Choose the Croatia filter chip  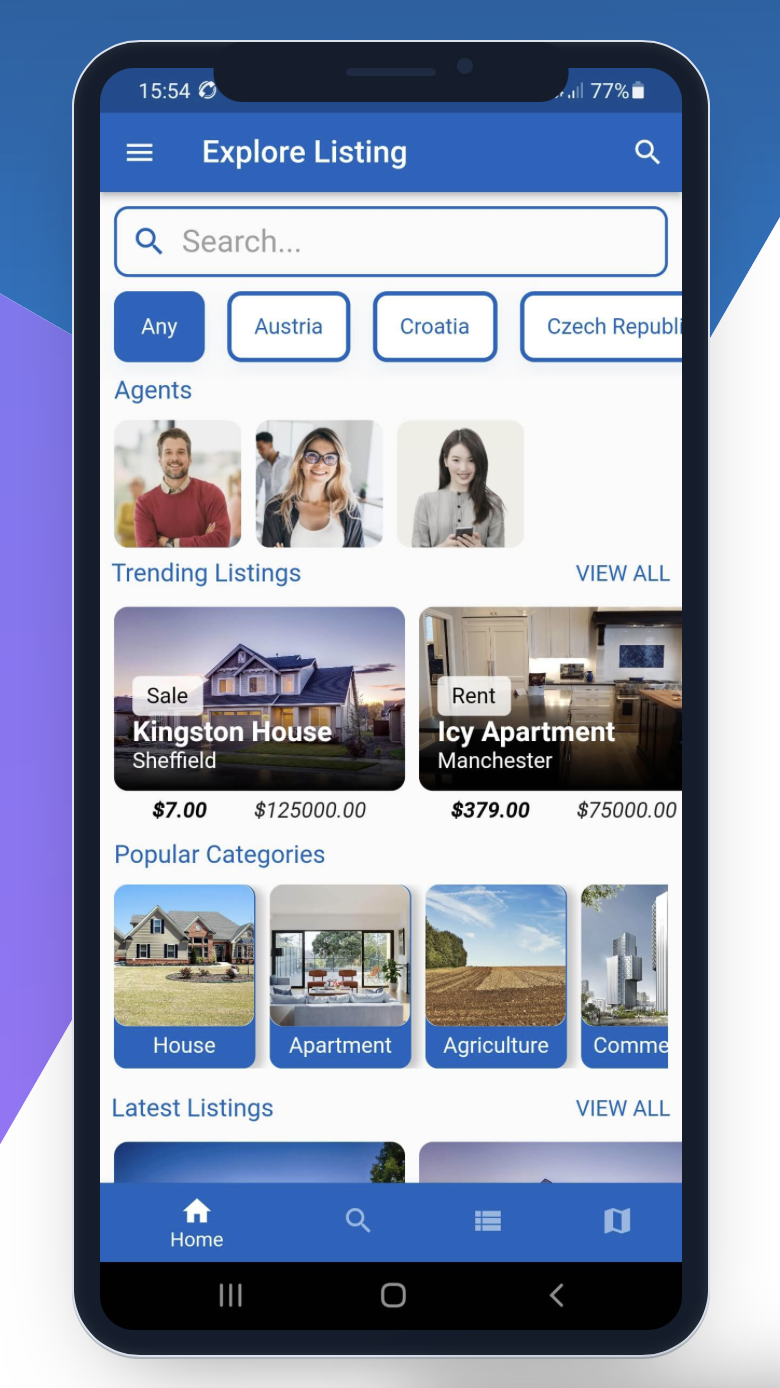(434, 327)
